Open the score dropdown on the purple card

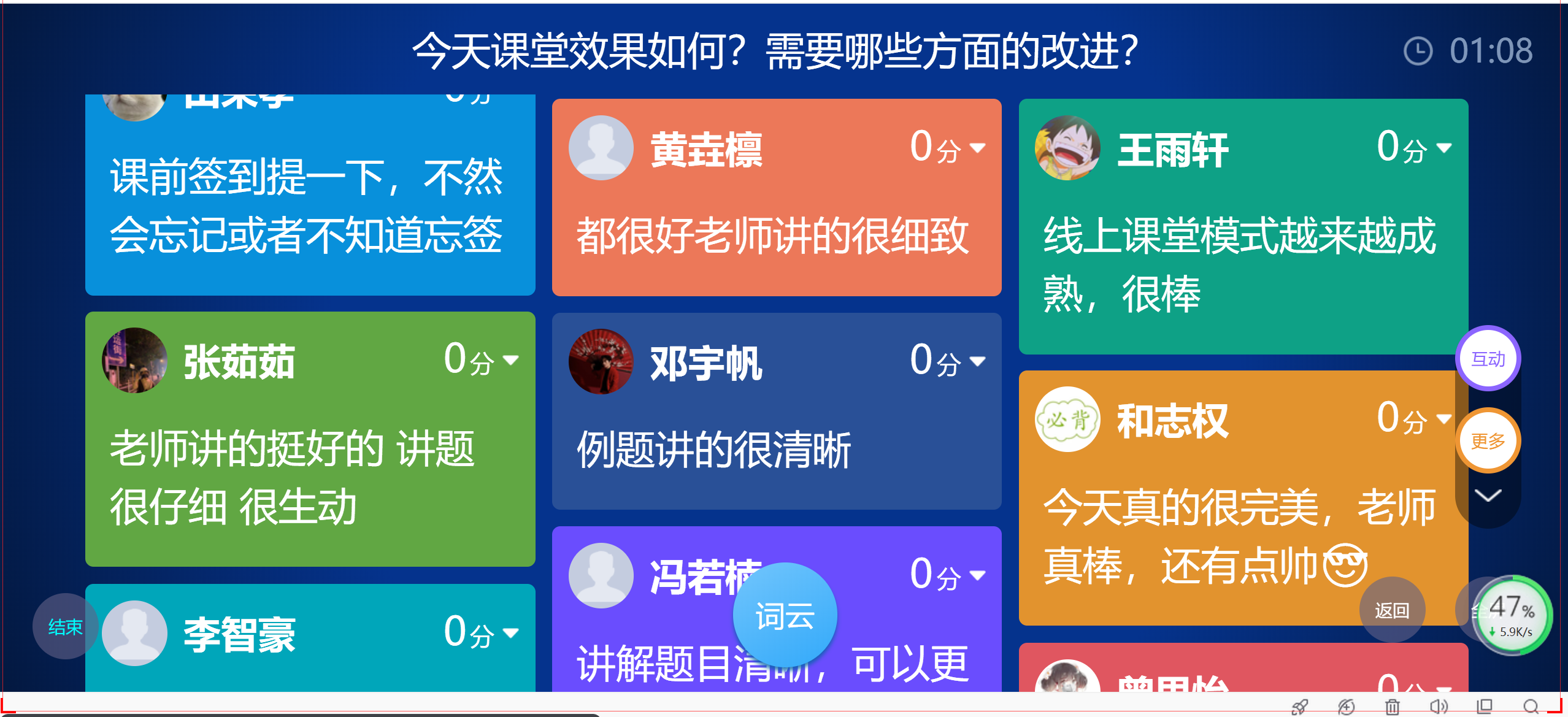pyautogui.click(x=977, y=575)
